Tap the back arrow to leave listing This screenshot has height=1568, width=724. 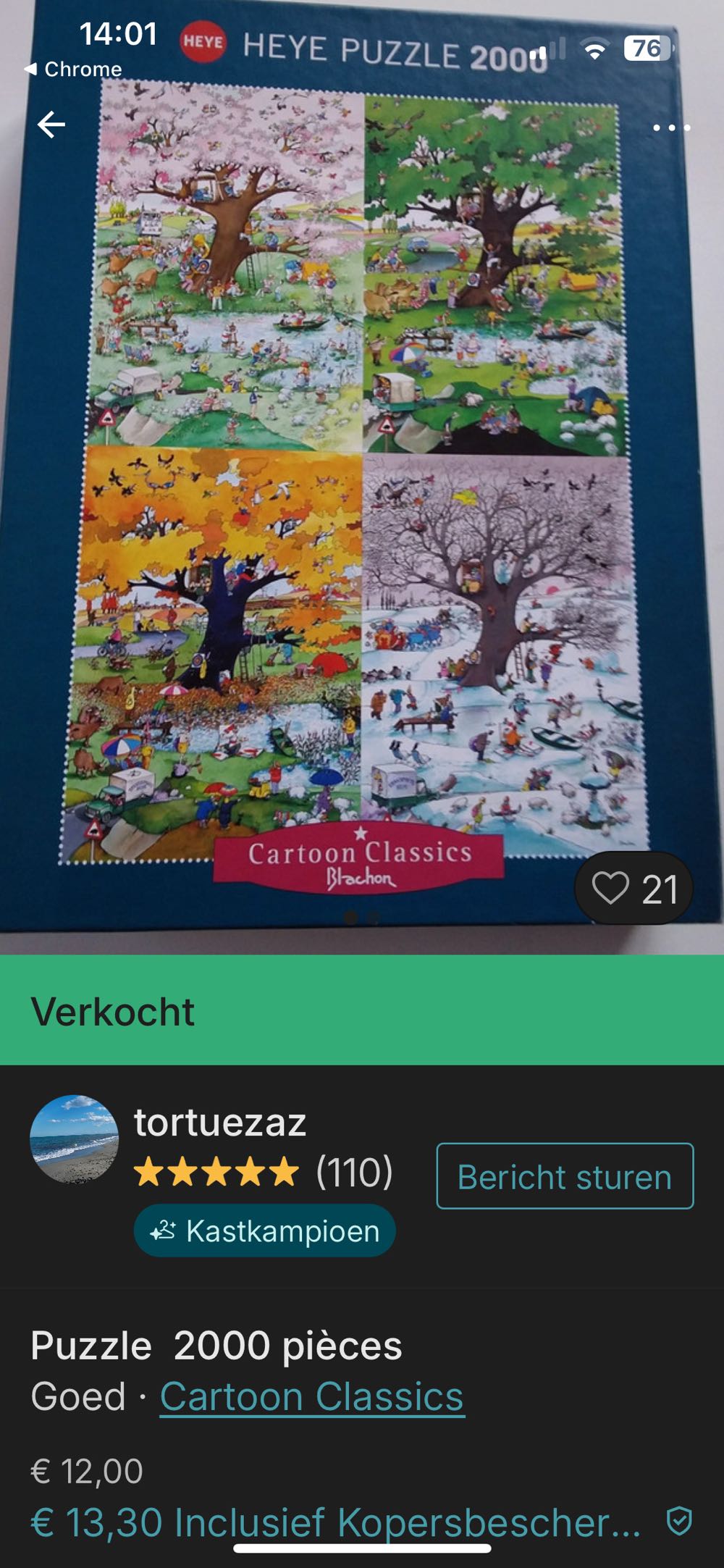click(51, 125)
